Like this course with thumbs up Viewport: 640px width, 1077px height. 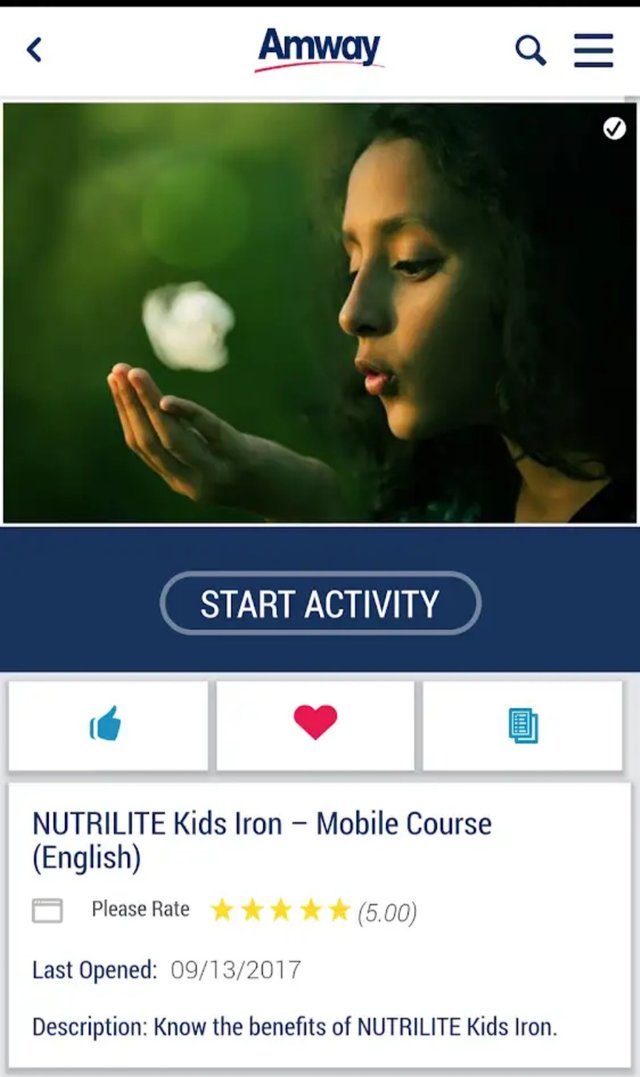tap(106, 724)
